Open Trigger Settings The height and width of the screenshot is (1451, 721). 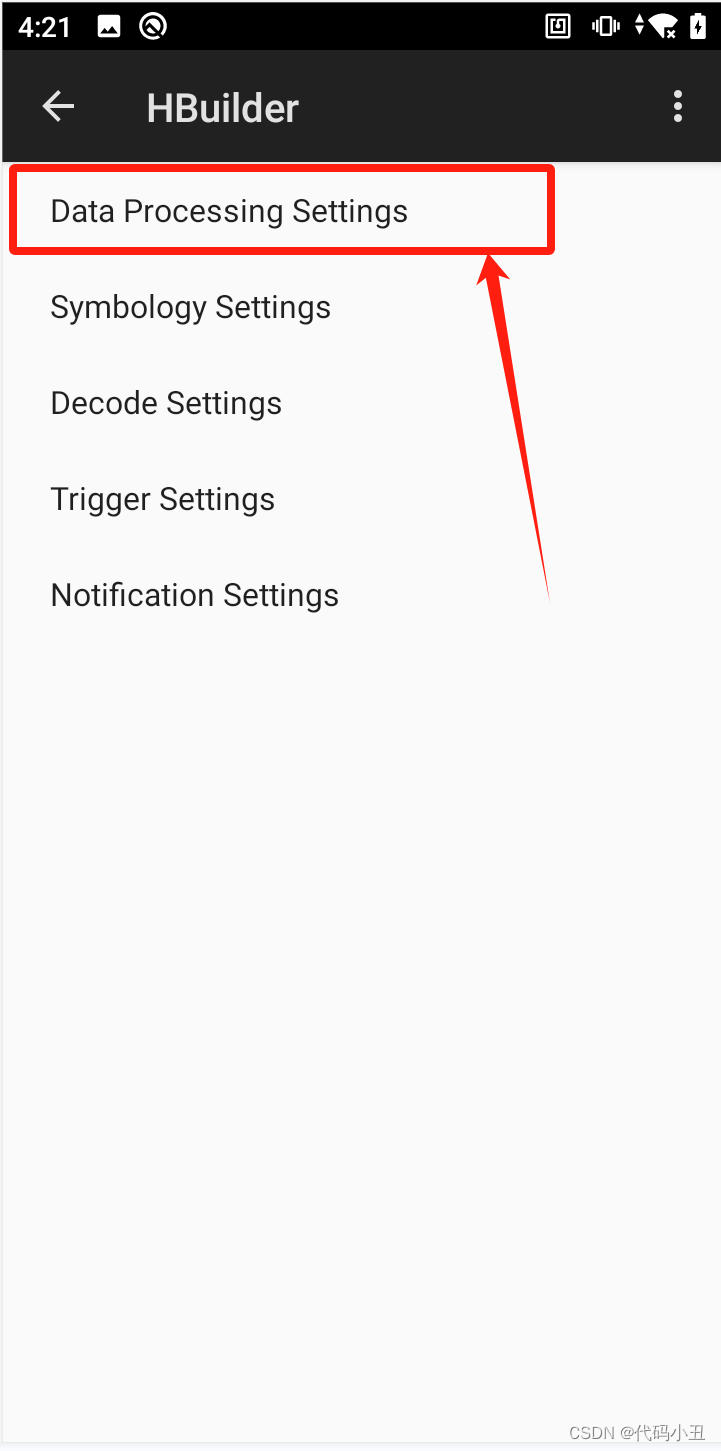(x=360, y=499)
